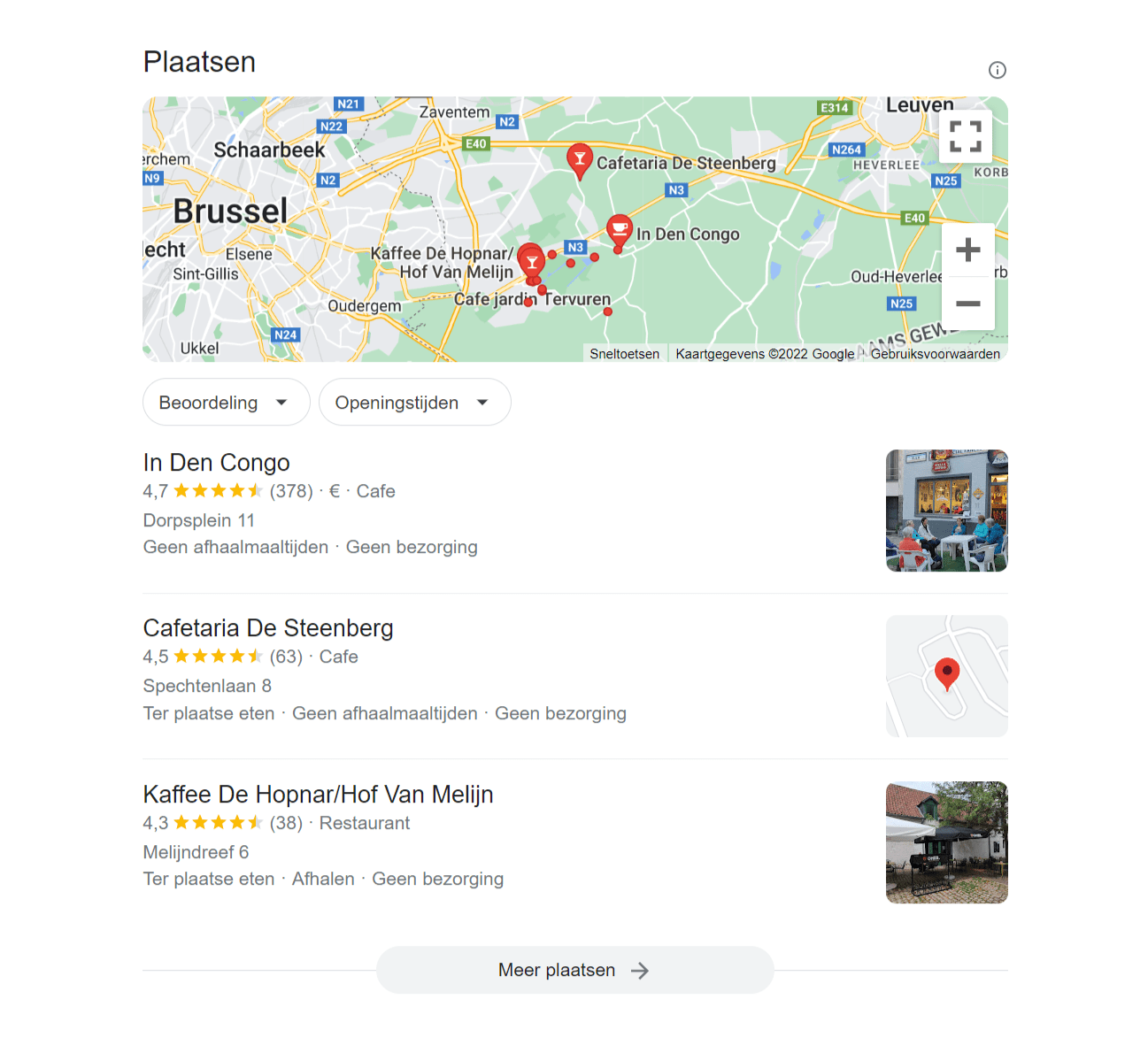The height and width of the screenshot is (1053, 1148).
Task: Open the Cafetaria De Steenberg listing
Action: tap(268, 628)
